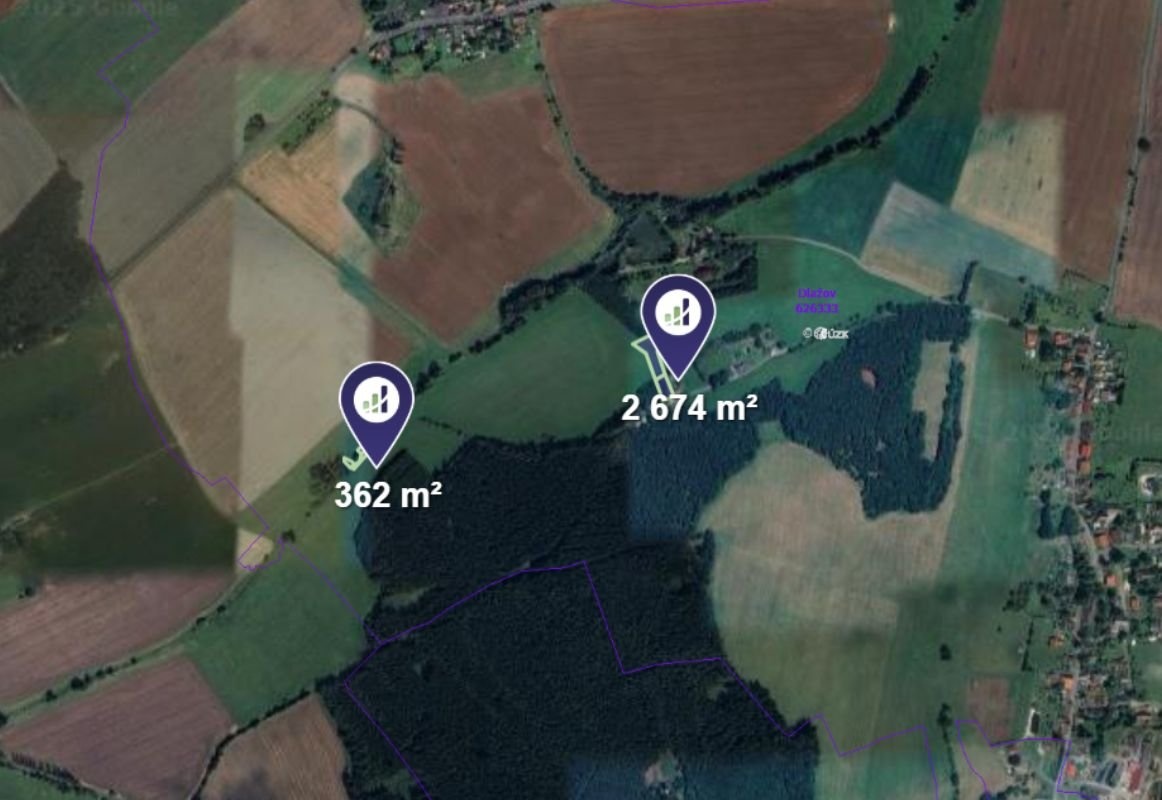Select the map pin labeled 2 674 m²

click(678, 316)
